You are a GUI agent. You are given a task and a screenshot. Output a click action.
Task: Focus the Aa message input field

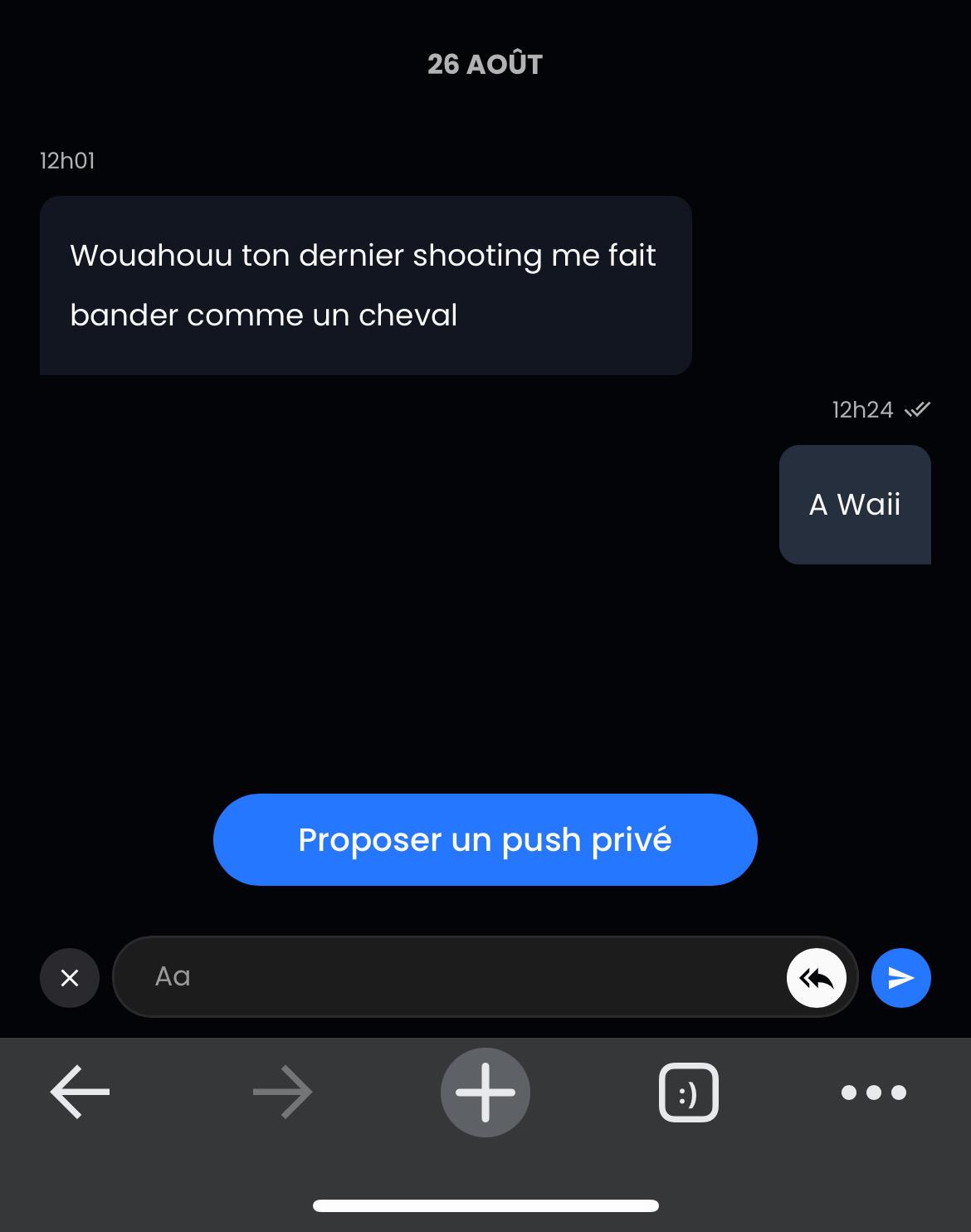[448, 976]
